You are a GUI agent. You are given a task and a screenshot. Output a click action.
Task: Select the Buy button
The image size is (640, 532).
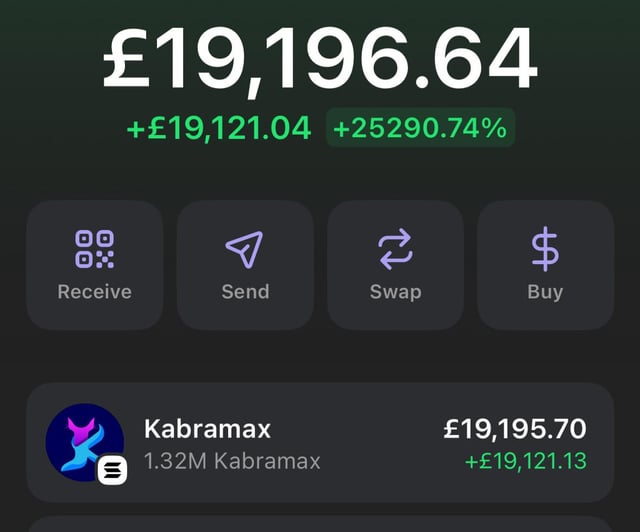coord(545,265)
